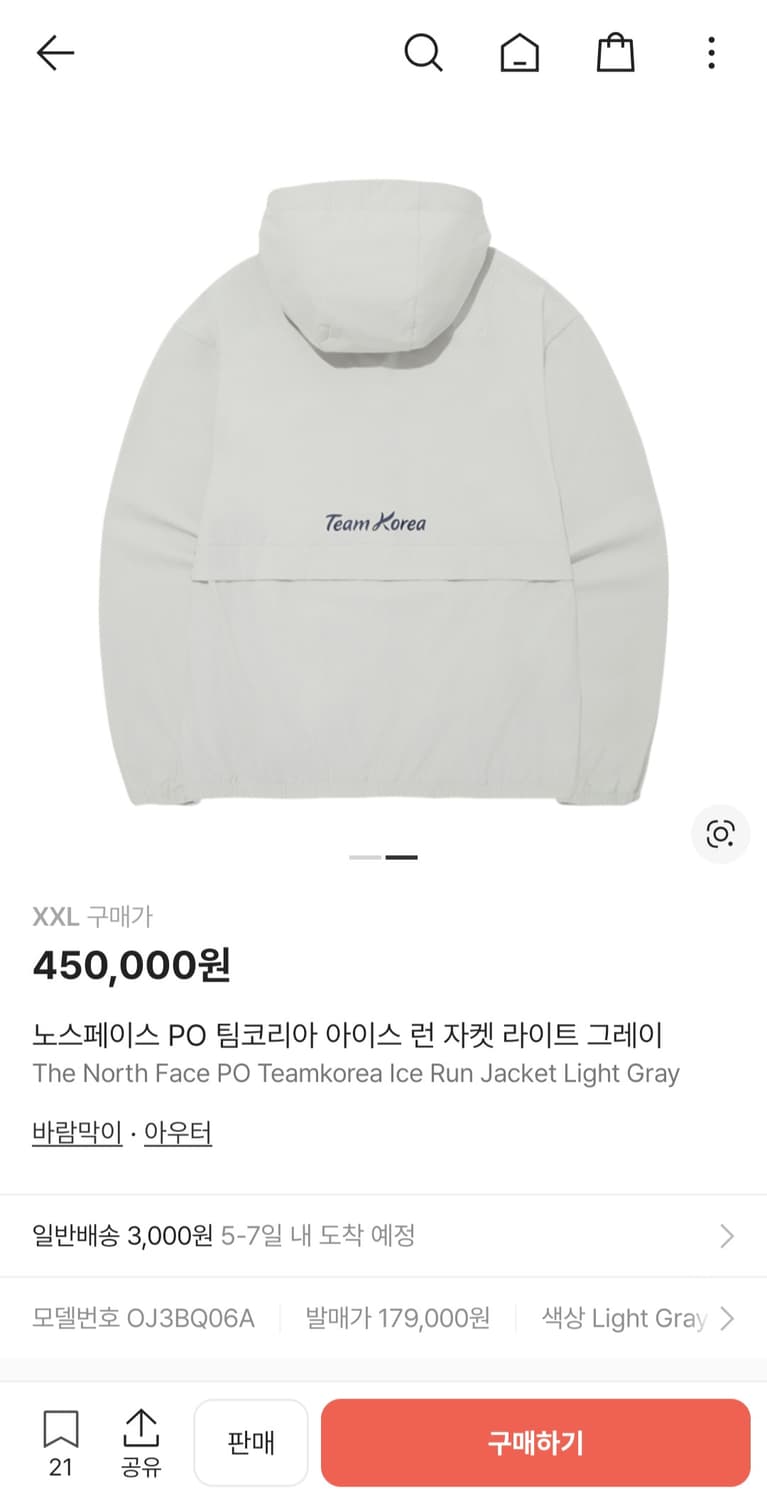Select the first carousel indicator dot

pyautogui.click(x=363, y=856)
